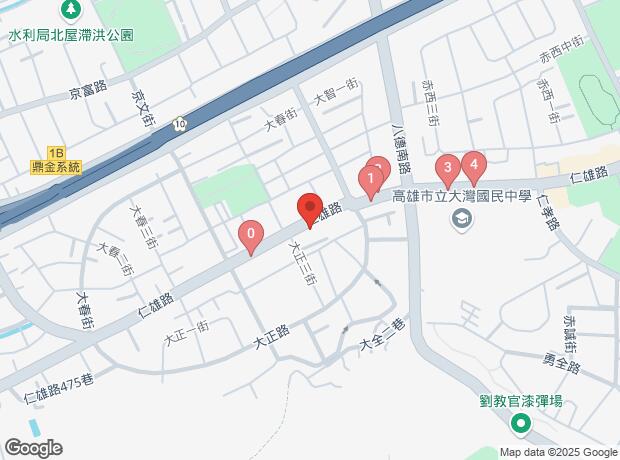Open the 劉教官漆彈場 place icon
This screenshot has width=620, height=460.
point(520,425)
